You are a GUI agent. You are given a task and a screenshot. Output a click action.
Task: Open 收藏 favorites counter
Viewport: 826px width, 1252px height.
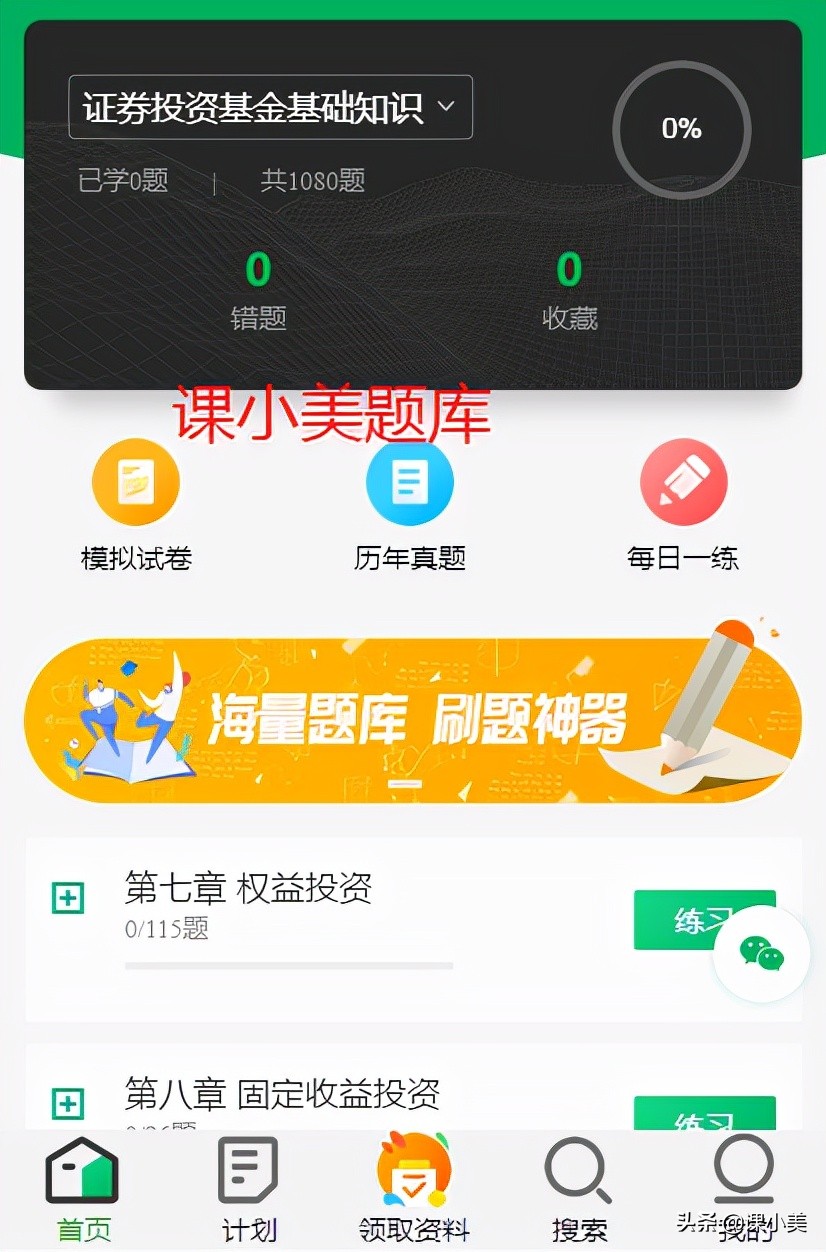pos(567,290)
